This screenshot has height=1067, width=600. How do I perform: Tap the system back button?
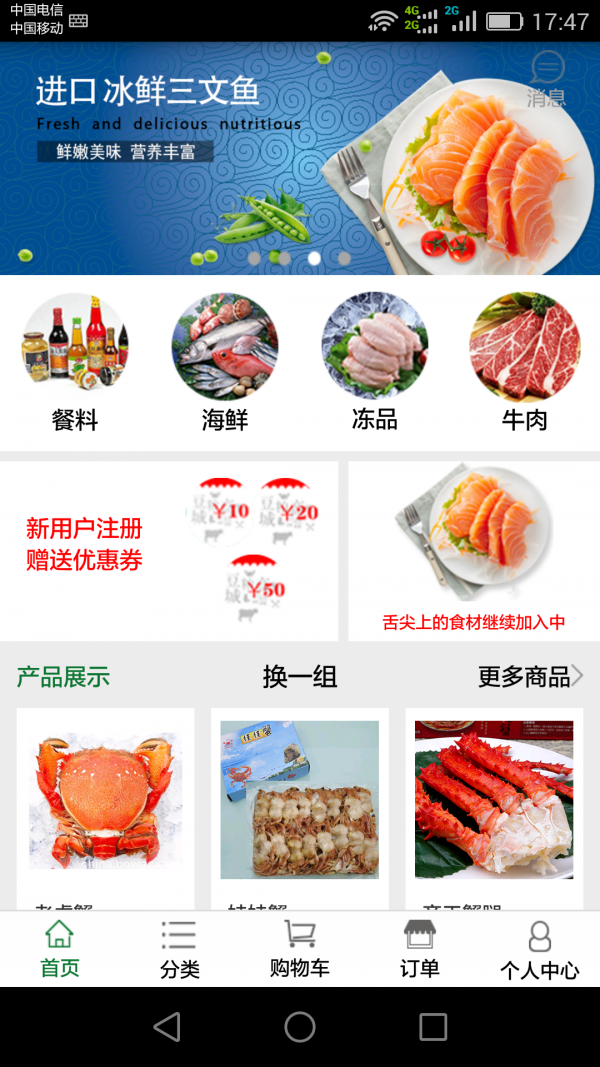coord(167,1027)
